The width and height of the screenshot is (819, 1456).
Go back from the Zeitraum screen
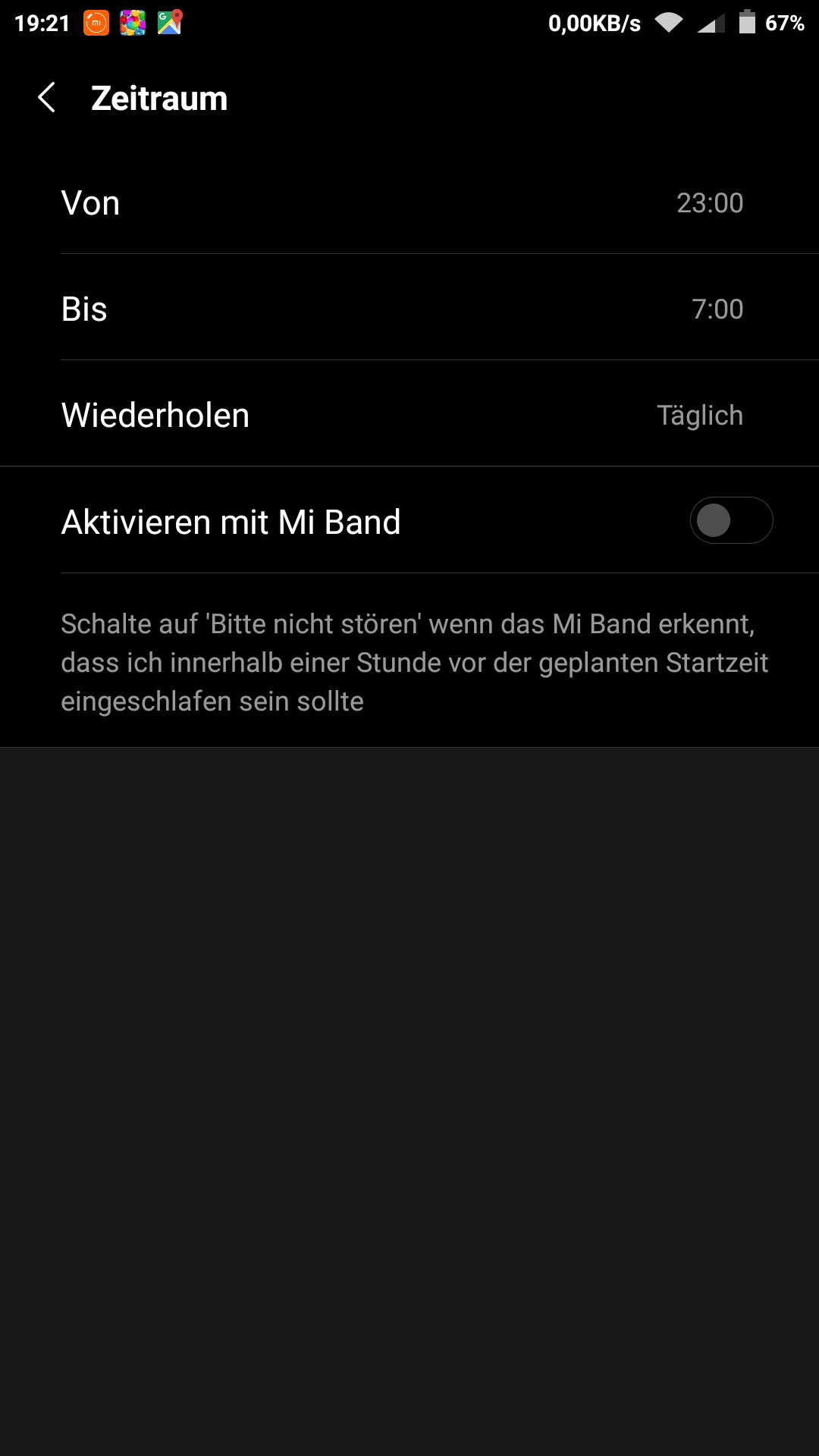pos(47,99)
